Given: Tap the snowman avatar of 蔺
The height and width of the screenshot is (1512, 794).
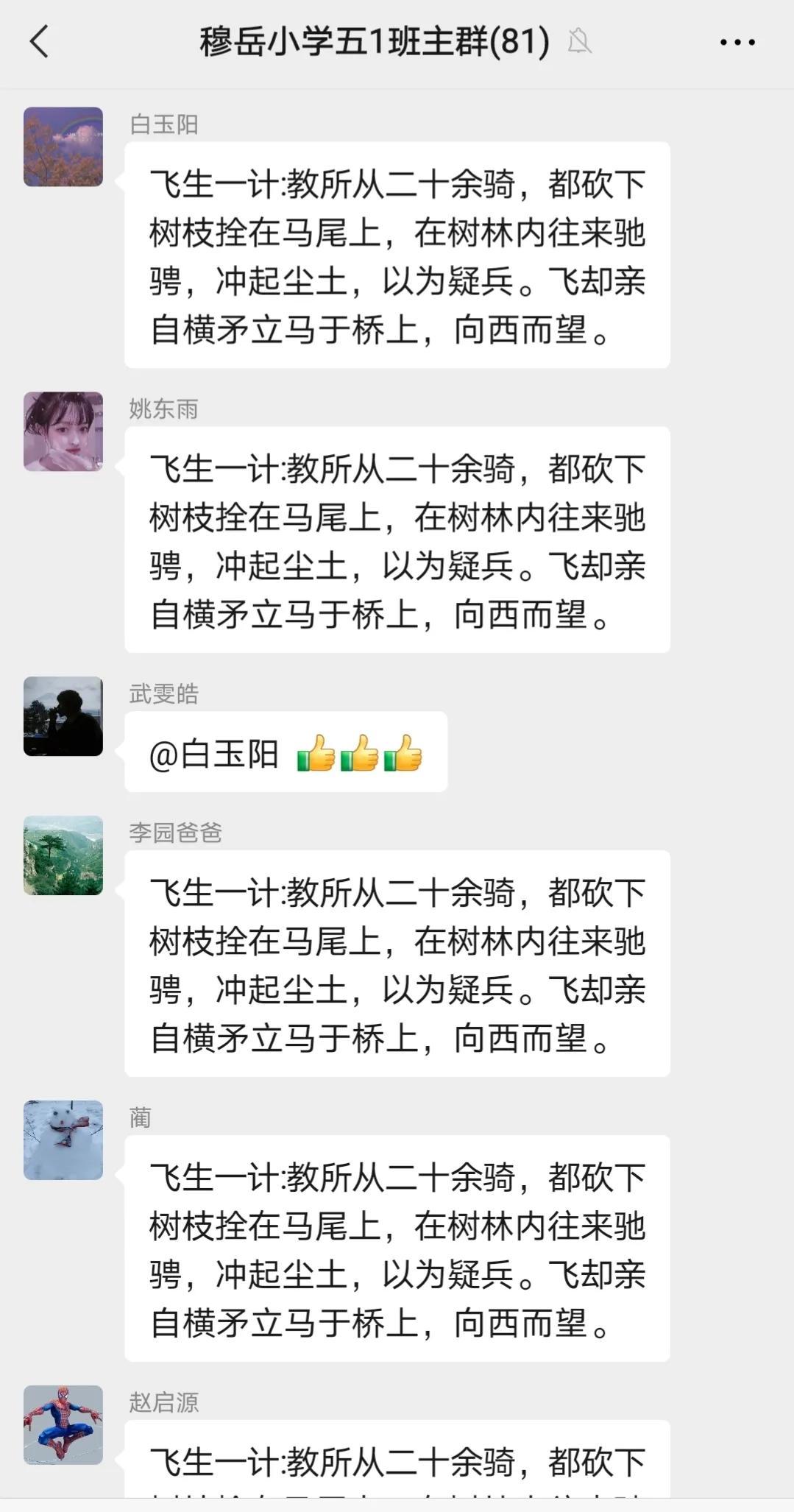Looking at the screenshot, I should point(63,1140).
